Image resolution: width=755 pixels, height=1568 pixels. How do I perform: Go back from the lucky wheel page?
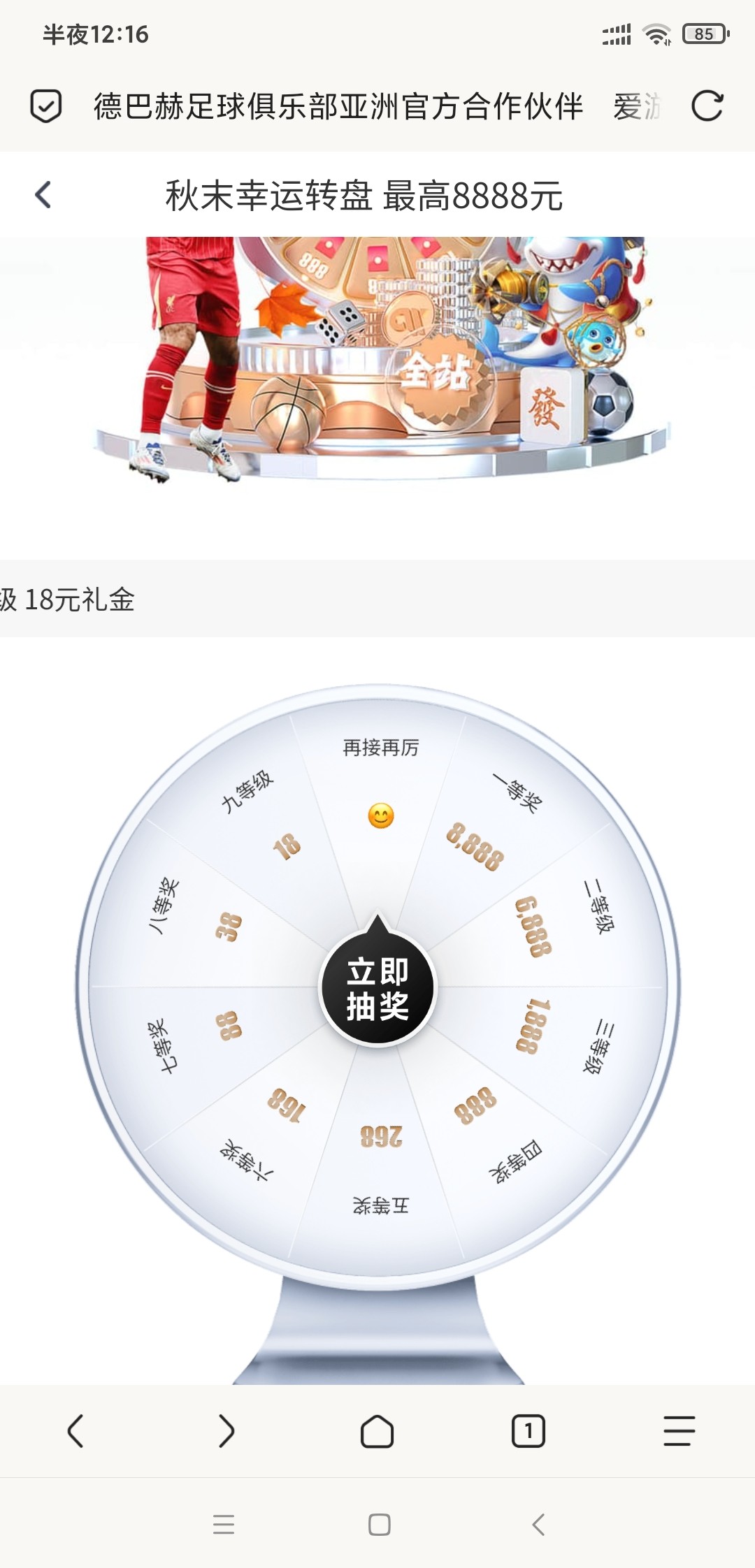[x=43, y=195]
